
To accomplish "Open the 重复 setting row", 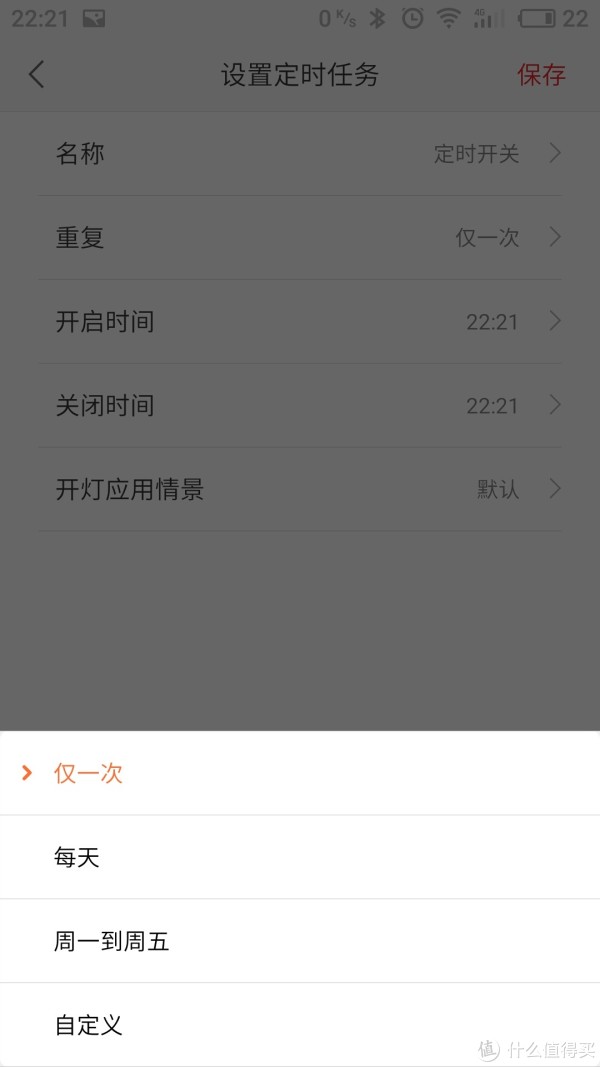I will tap(300, 237).
